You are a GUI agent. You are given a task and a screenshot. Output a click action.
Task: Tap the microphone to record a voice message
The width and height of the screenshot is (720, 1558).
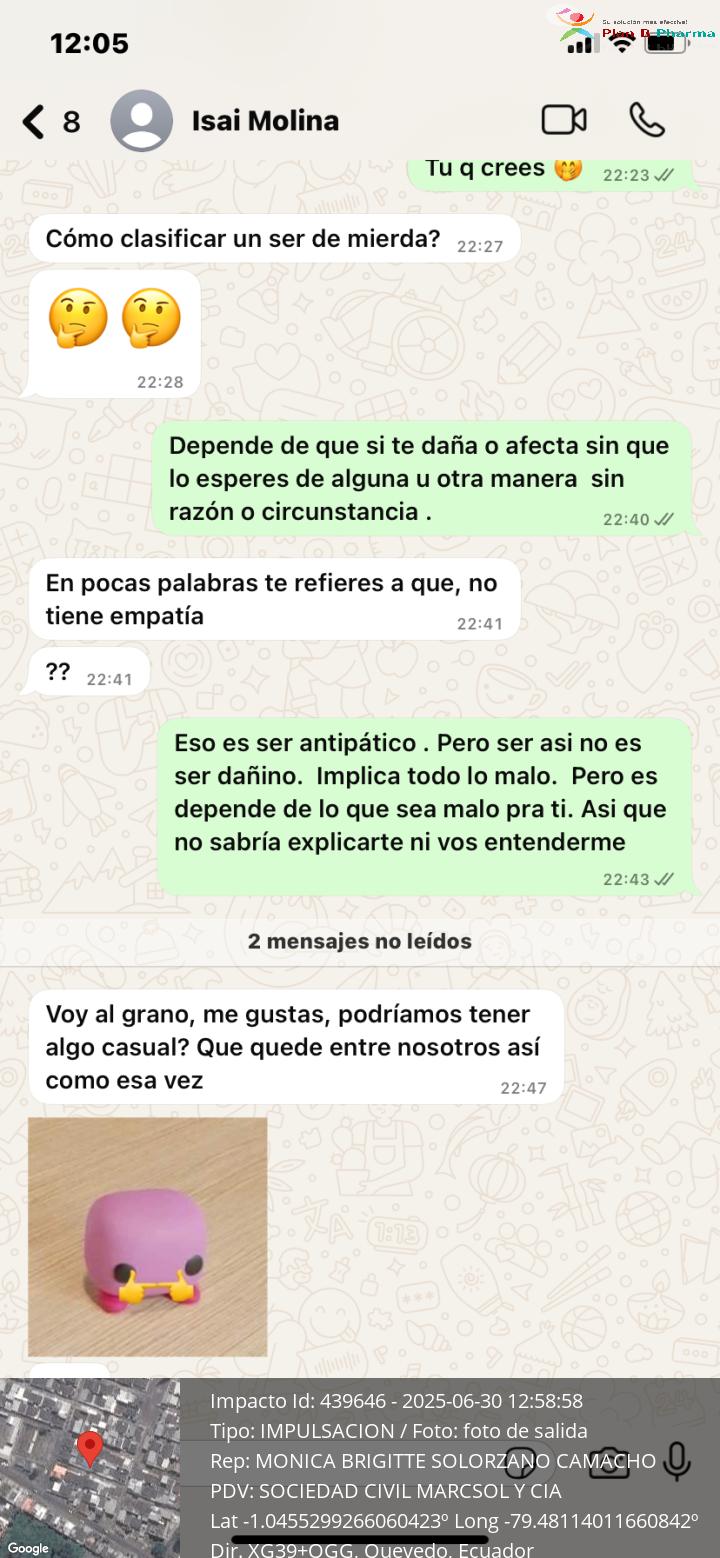pyautogui.click(x=677, y=1461)
